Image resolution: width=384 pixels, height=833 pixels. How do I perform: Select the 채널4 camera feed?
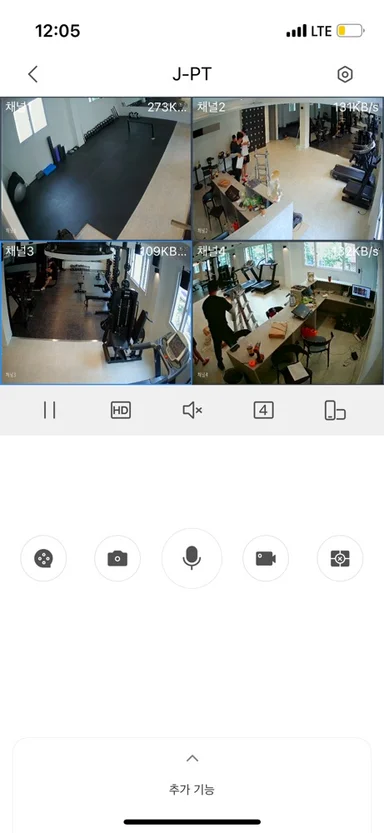[288, 313]
